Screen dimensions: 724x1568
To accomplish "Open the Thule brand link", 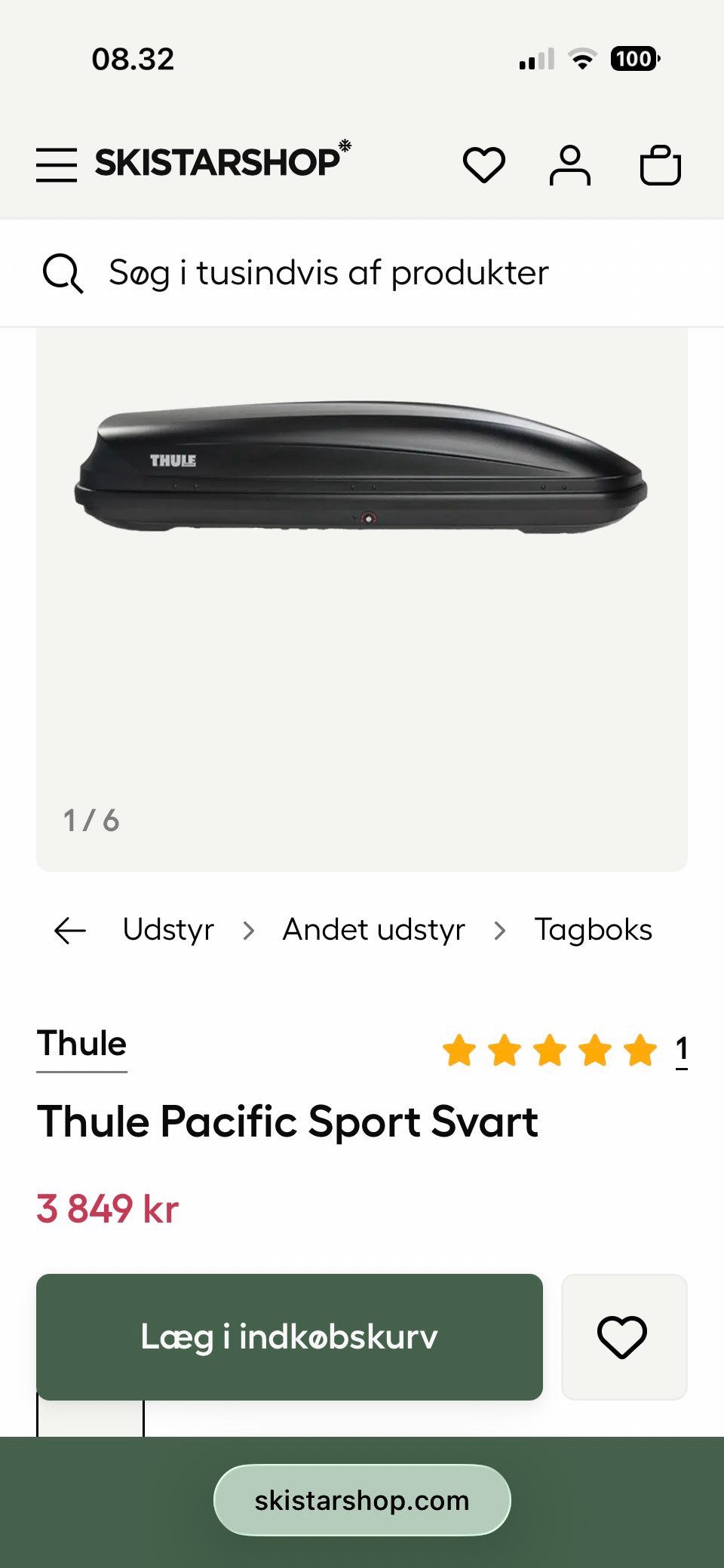I will pyautogui.click(x=82, y=1045).
